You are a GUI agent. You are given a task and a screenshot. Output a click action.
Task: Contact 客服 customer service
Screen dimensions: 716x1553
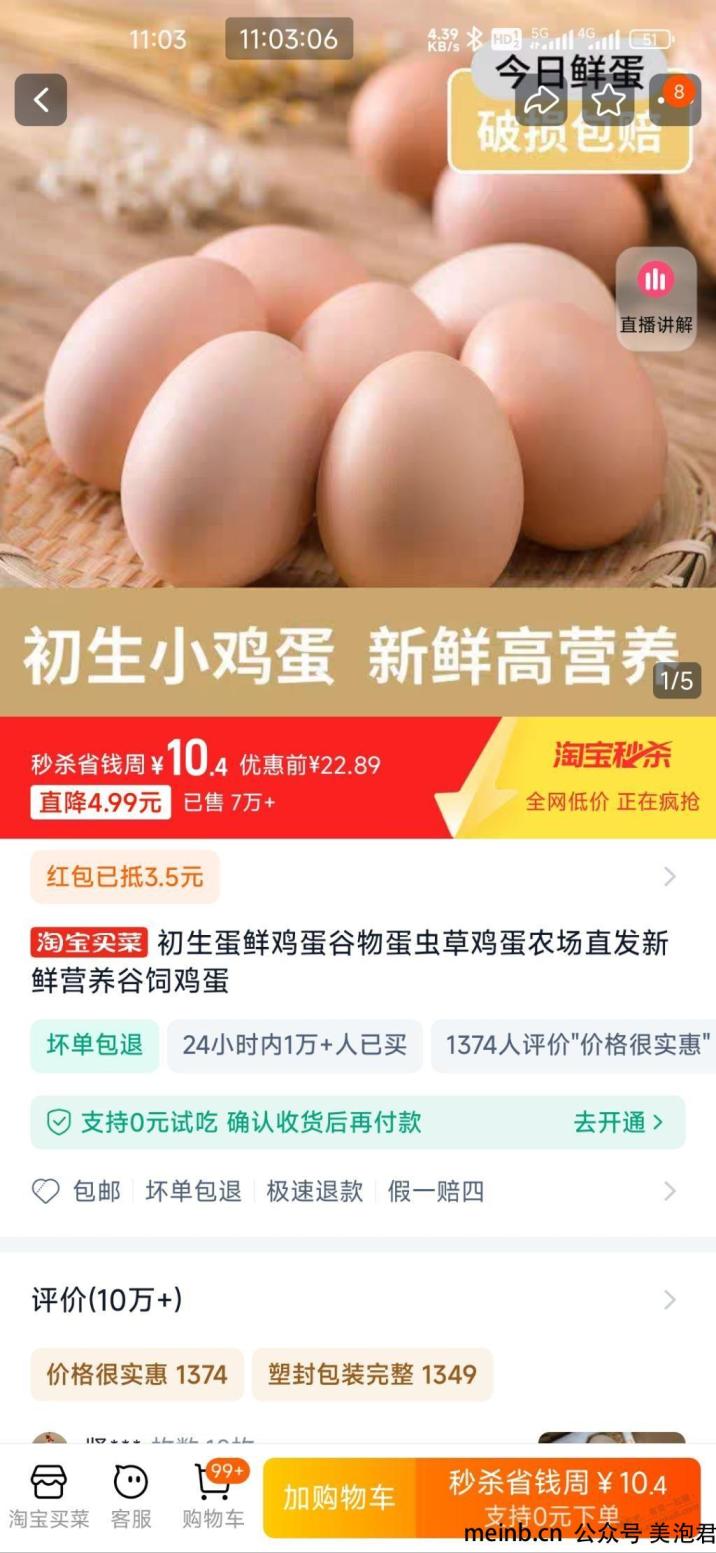[x=131, y=1496]
